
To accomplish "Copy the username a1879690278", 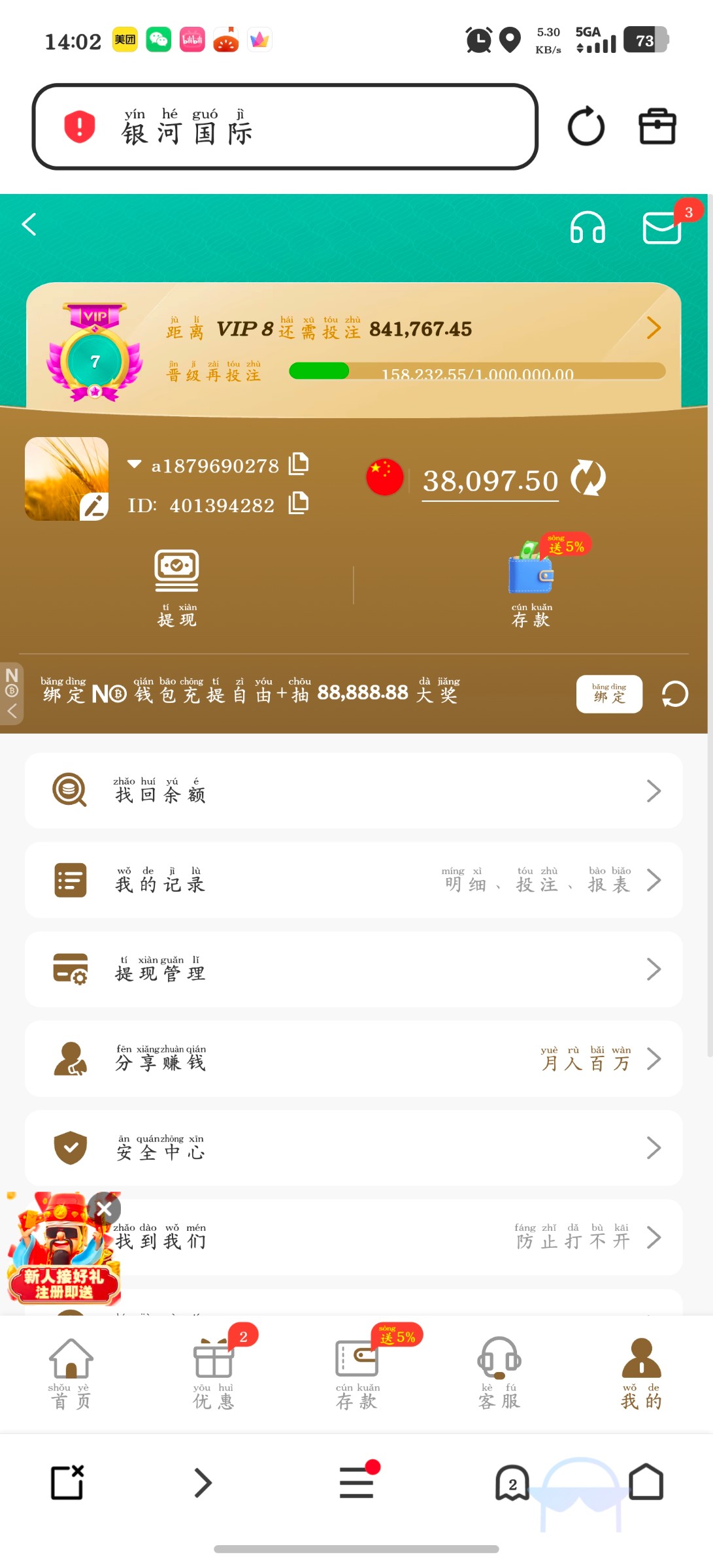I will 299,465.
